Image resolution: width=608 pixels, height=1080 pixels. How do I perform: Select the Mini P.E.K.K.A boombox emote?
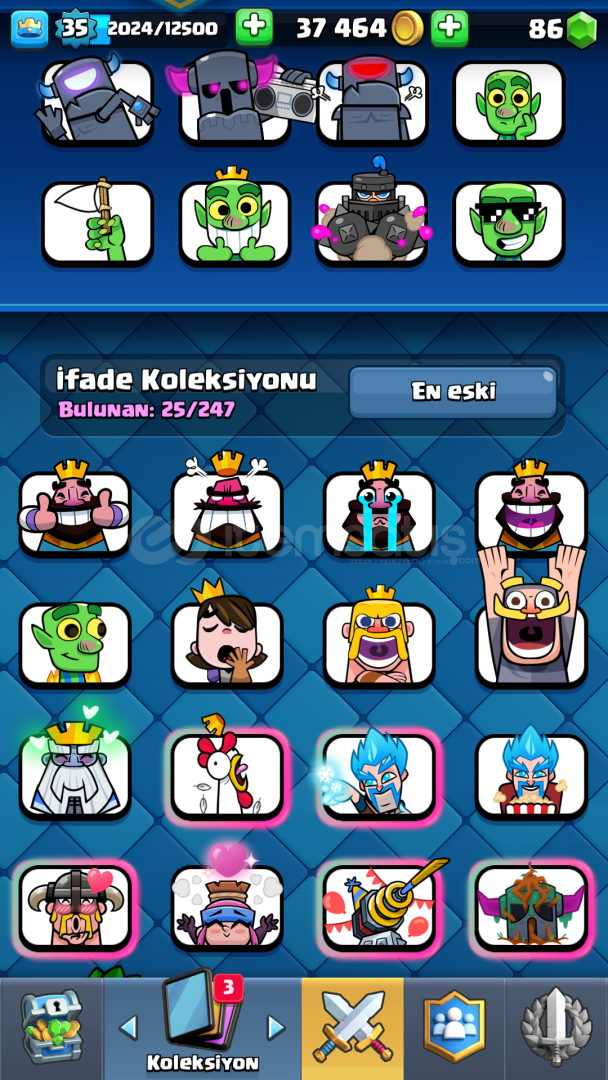tap(234, 102)
